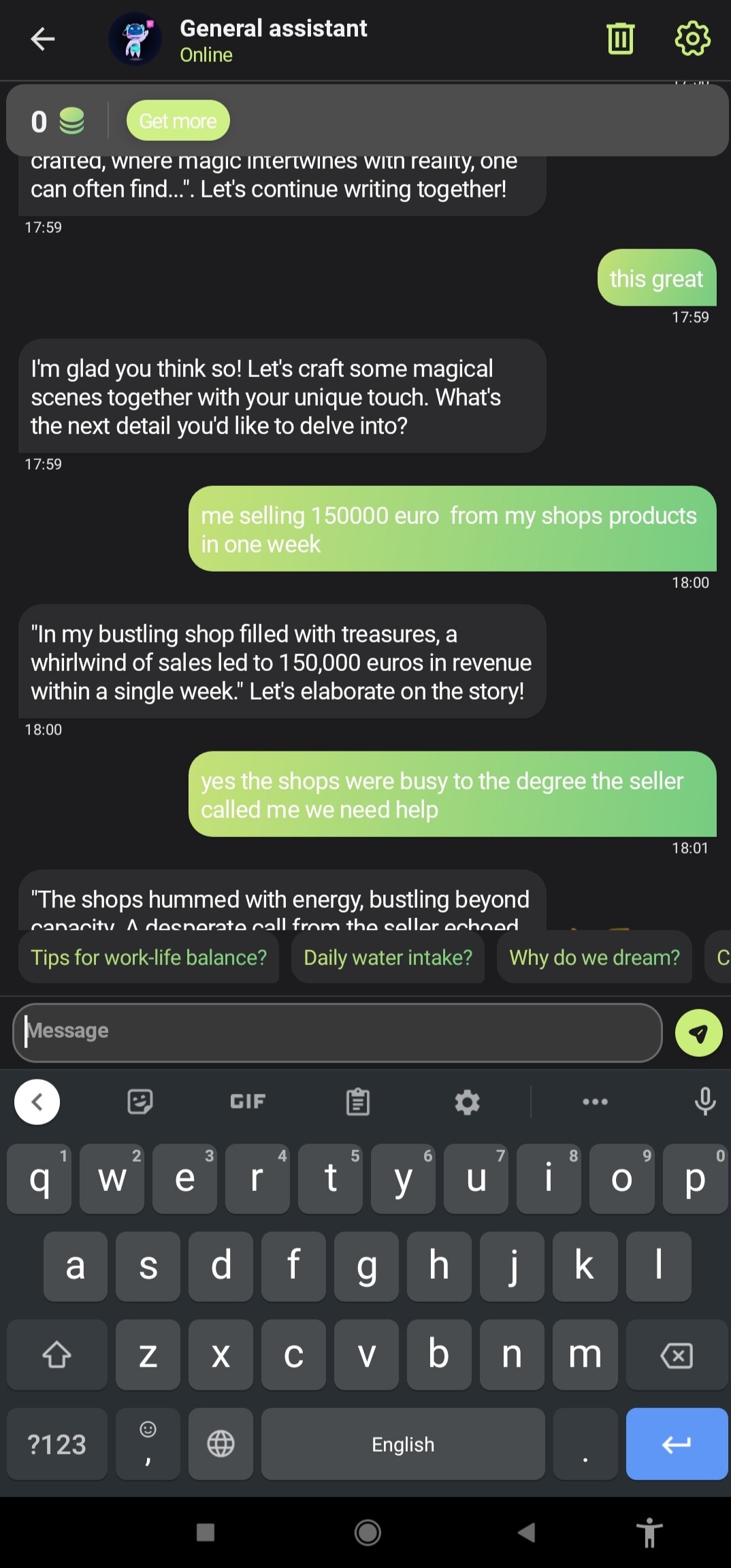
Task: Open keyboard settings gear in toolbar
Action: 467,1101
